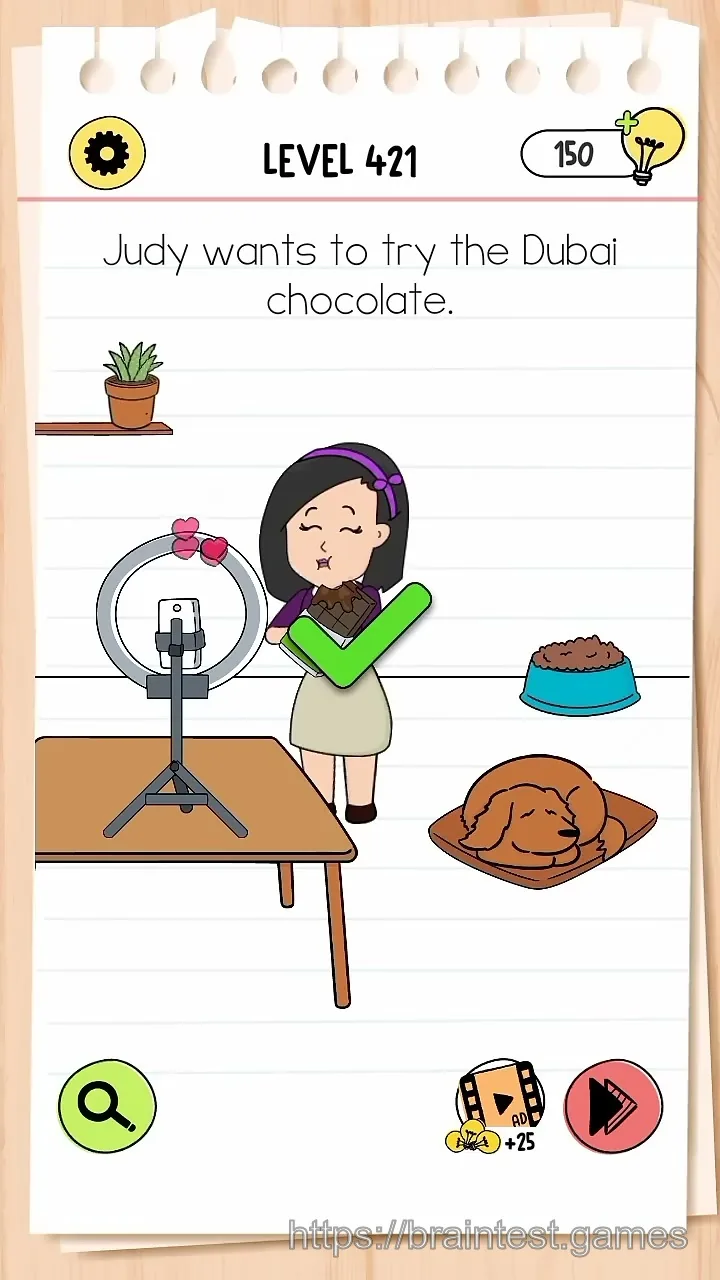Watch ad for +25 lightbulbs
Image resolution: width=720 pixels, height=1280 pixels.
click(497, 1108)
